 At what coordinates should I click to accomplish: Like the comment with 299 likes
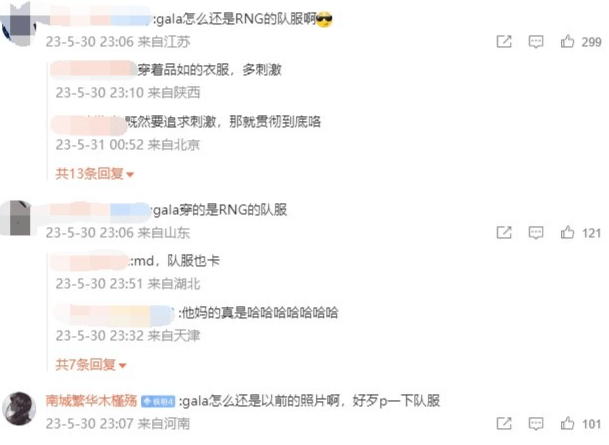[x=567, y=42]
